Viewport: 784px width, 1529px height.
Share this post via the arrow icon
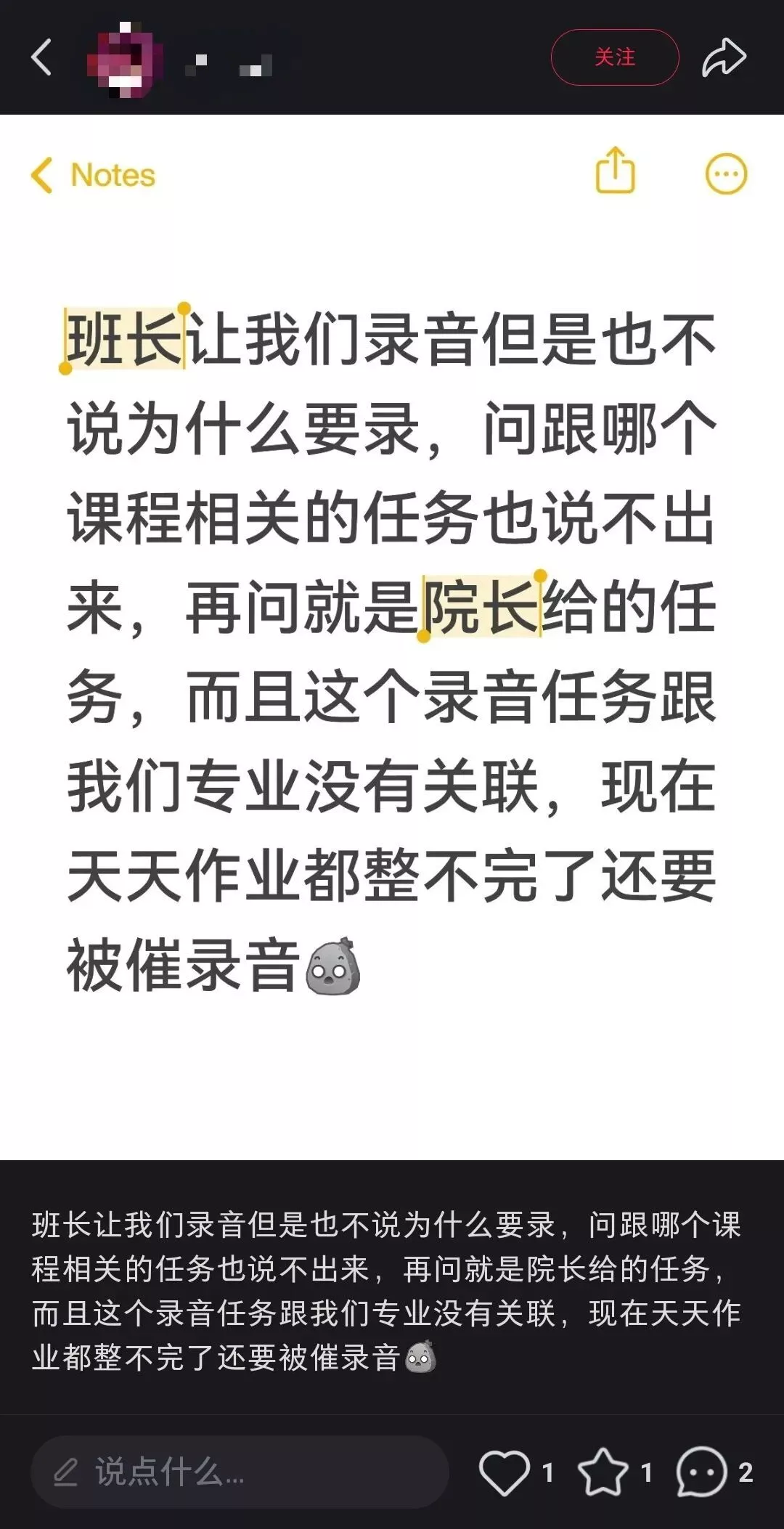click(x=724, y=58)
